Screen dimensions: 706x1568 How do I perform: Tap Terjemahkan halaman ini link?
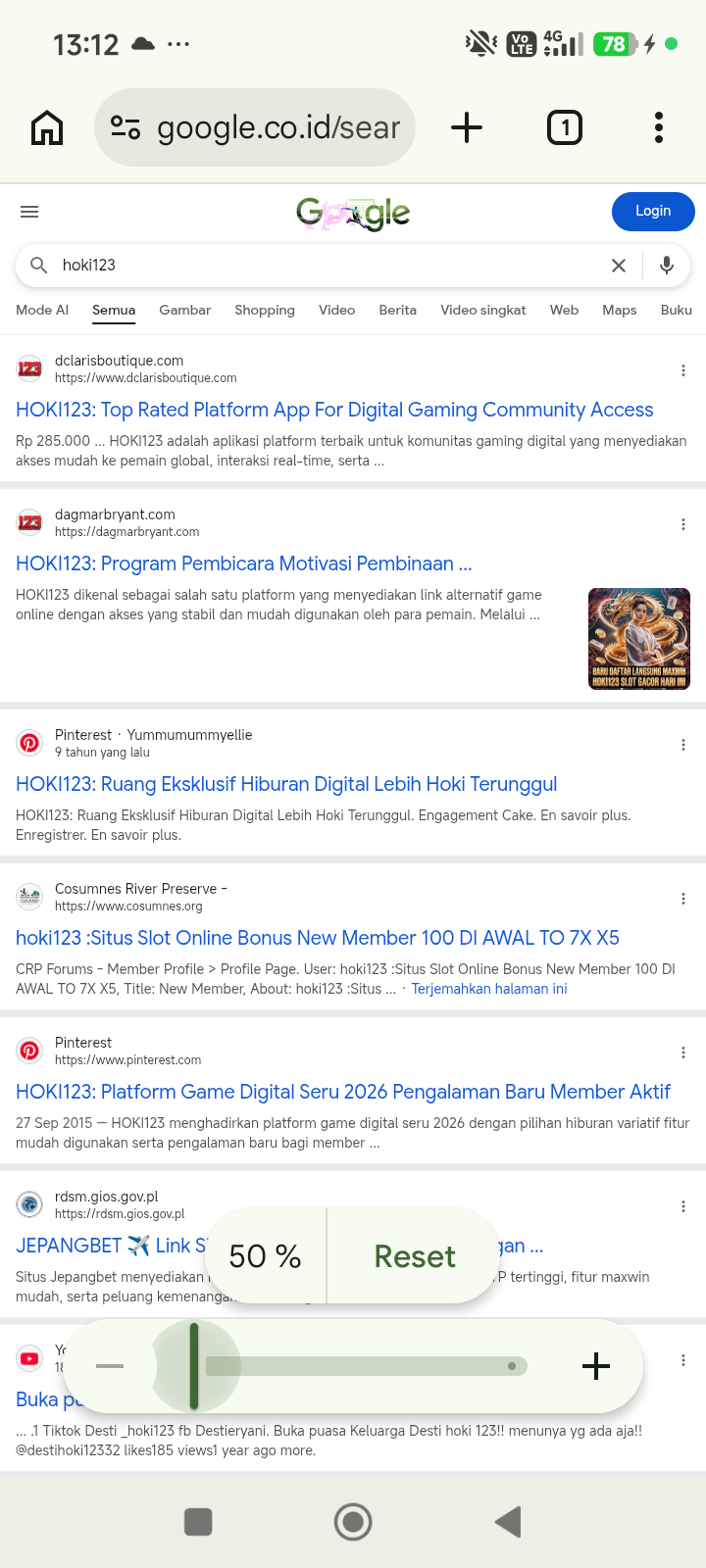pyautogui.click(x=489, y=989)
